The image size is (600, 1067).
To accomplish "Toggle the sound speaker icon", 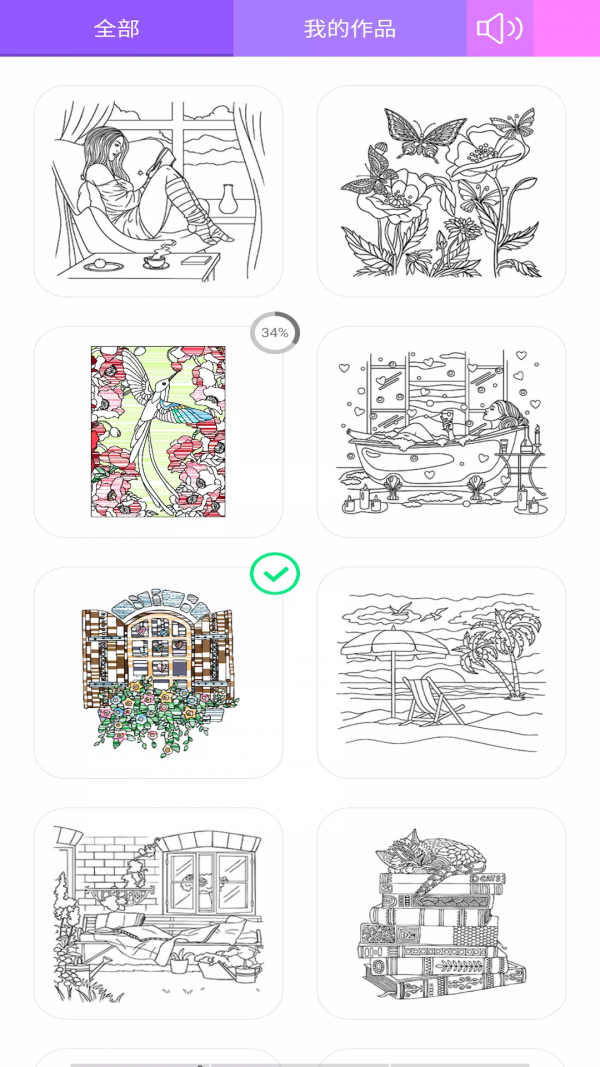I will (499, 28).
